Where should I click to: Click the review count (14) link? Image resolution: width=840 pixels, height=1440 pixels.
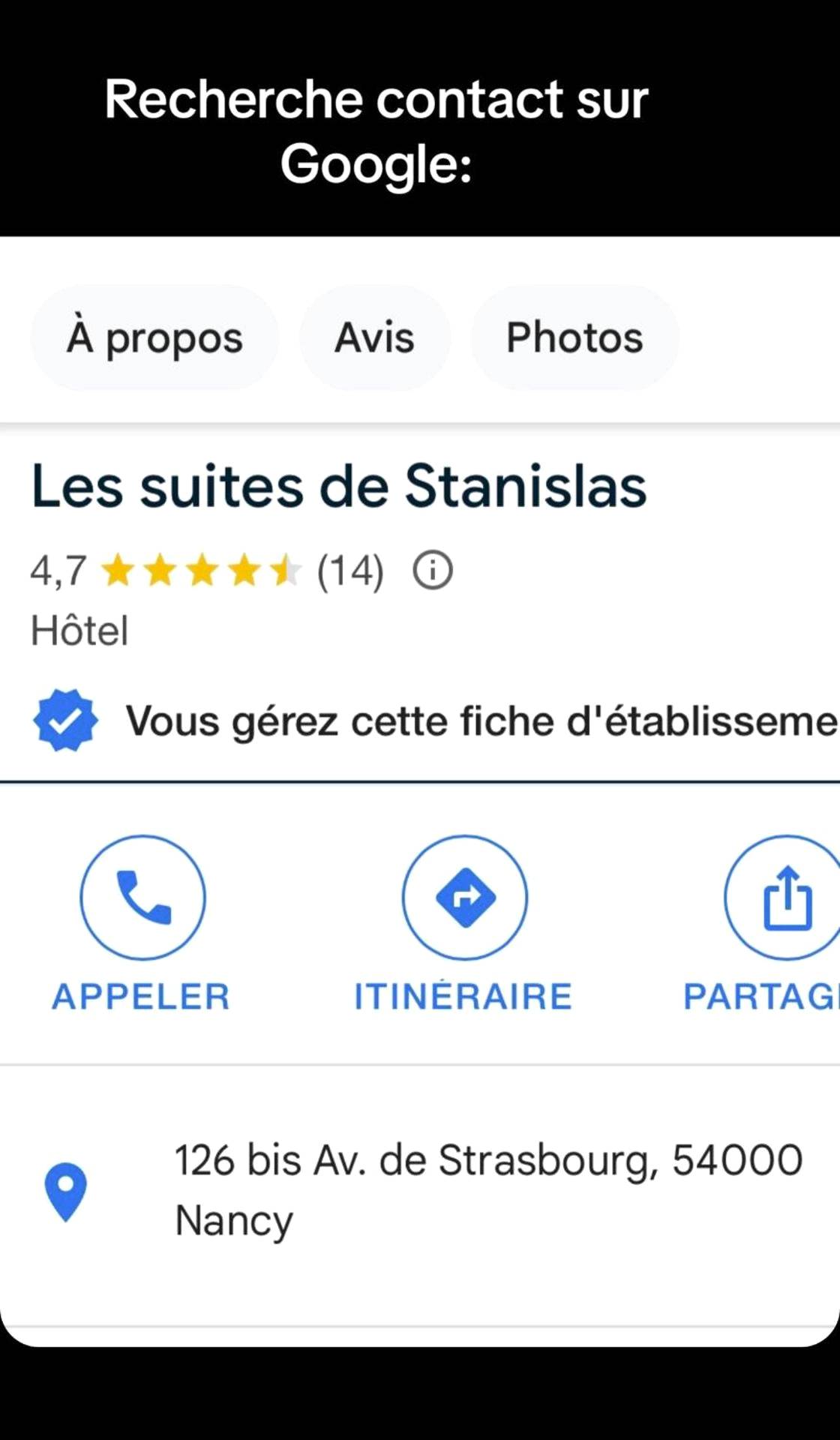coord(349,571)
